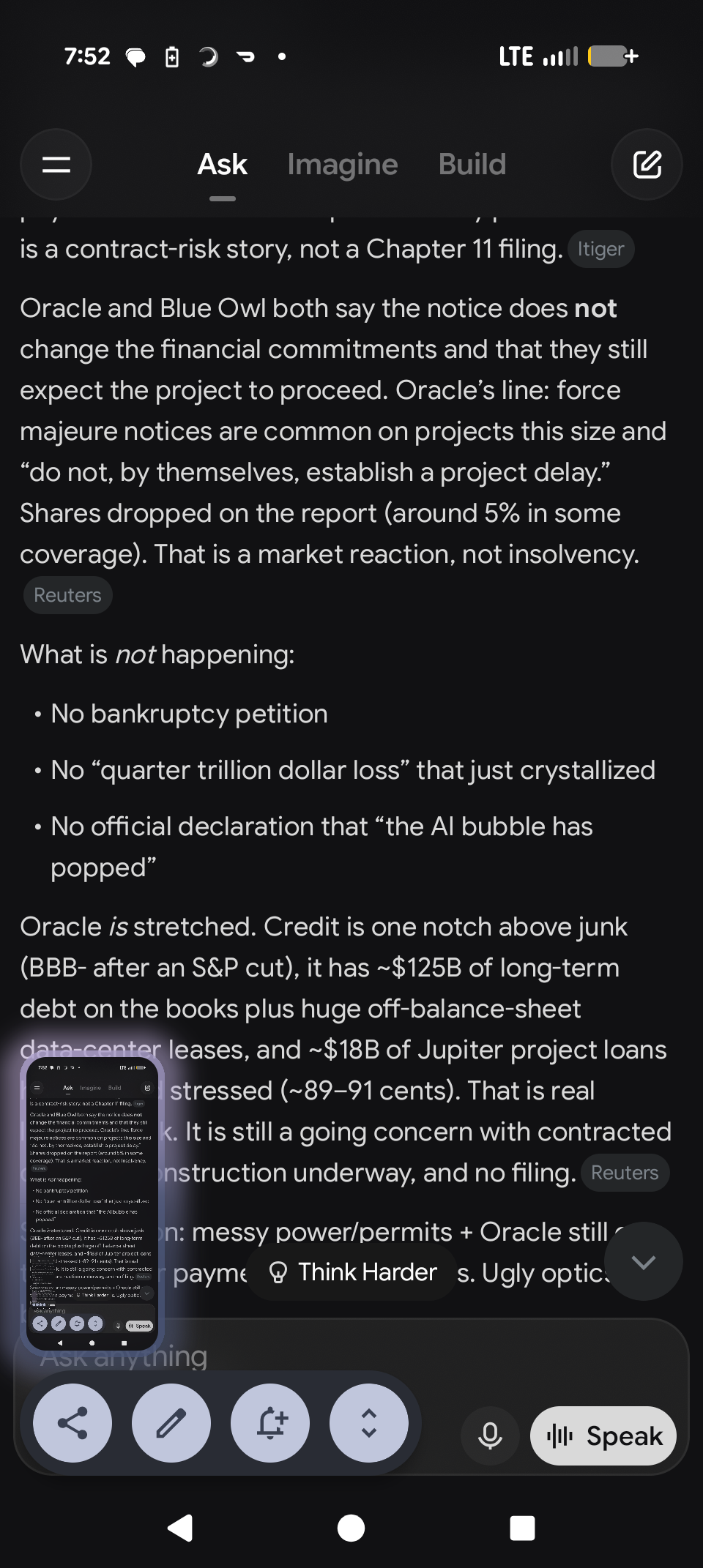This screenshot has height=1568, width=703.
Task: Open the screenshot preview thumbnail
Action: pos(92,1203)
